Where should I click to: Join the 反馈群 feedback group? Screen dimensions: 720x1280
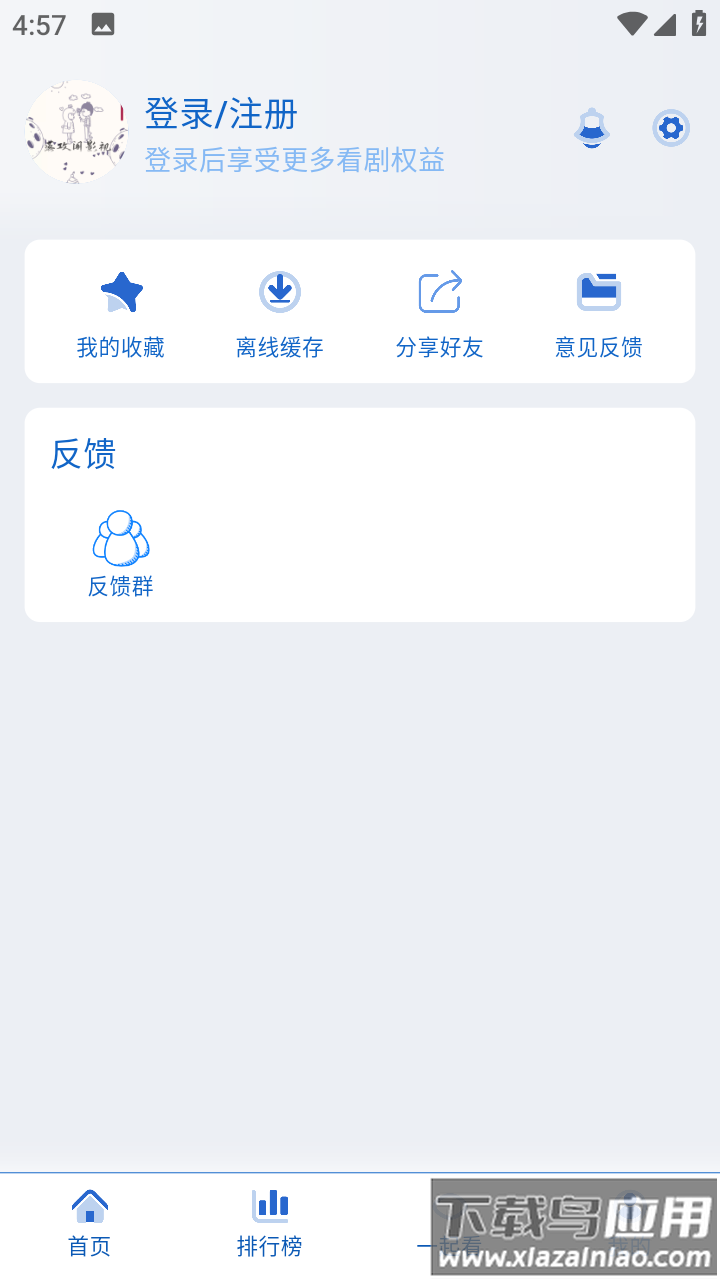(x=121, y=553)
